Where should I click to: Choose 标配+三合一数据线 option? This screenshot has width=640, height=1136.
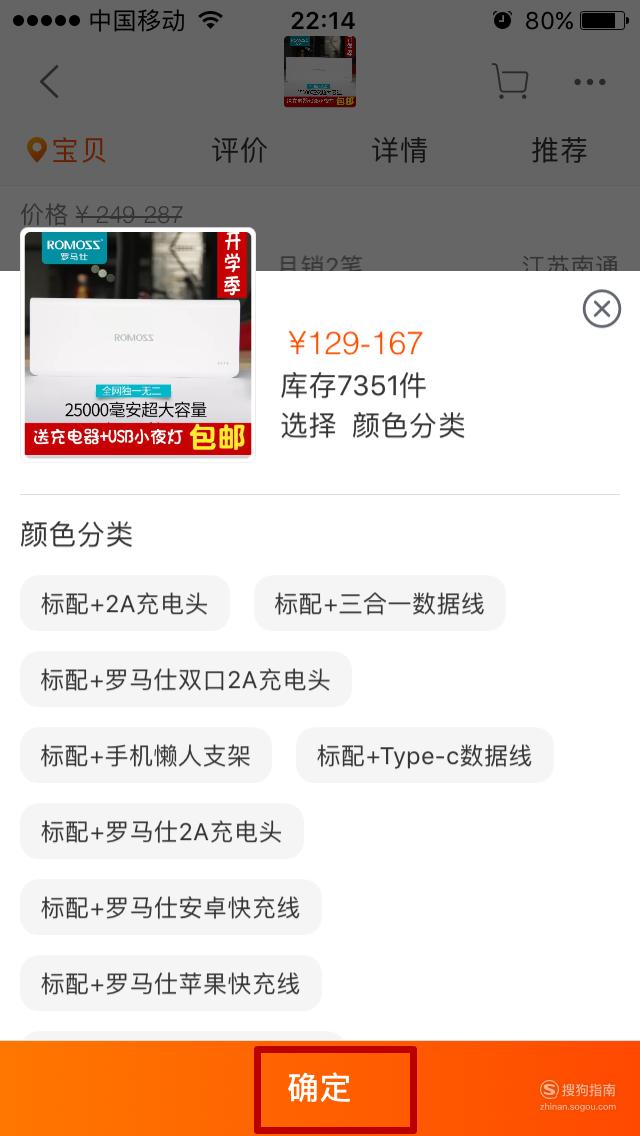379,603
